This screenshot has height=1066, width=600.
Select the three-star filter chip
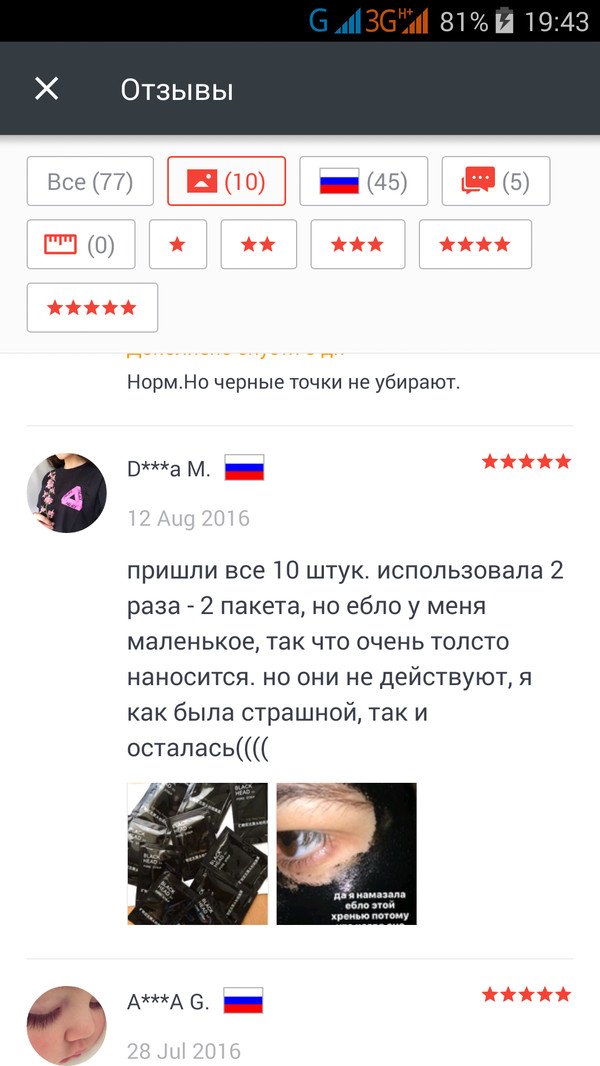pyautogui.click(x=357, y=244)
